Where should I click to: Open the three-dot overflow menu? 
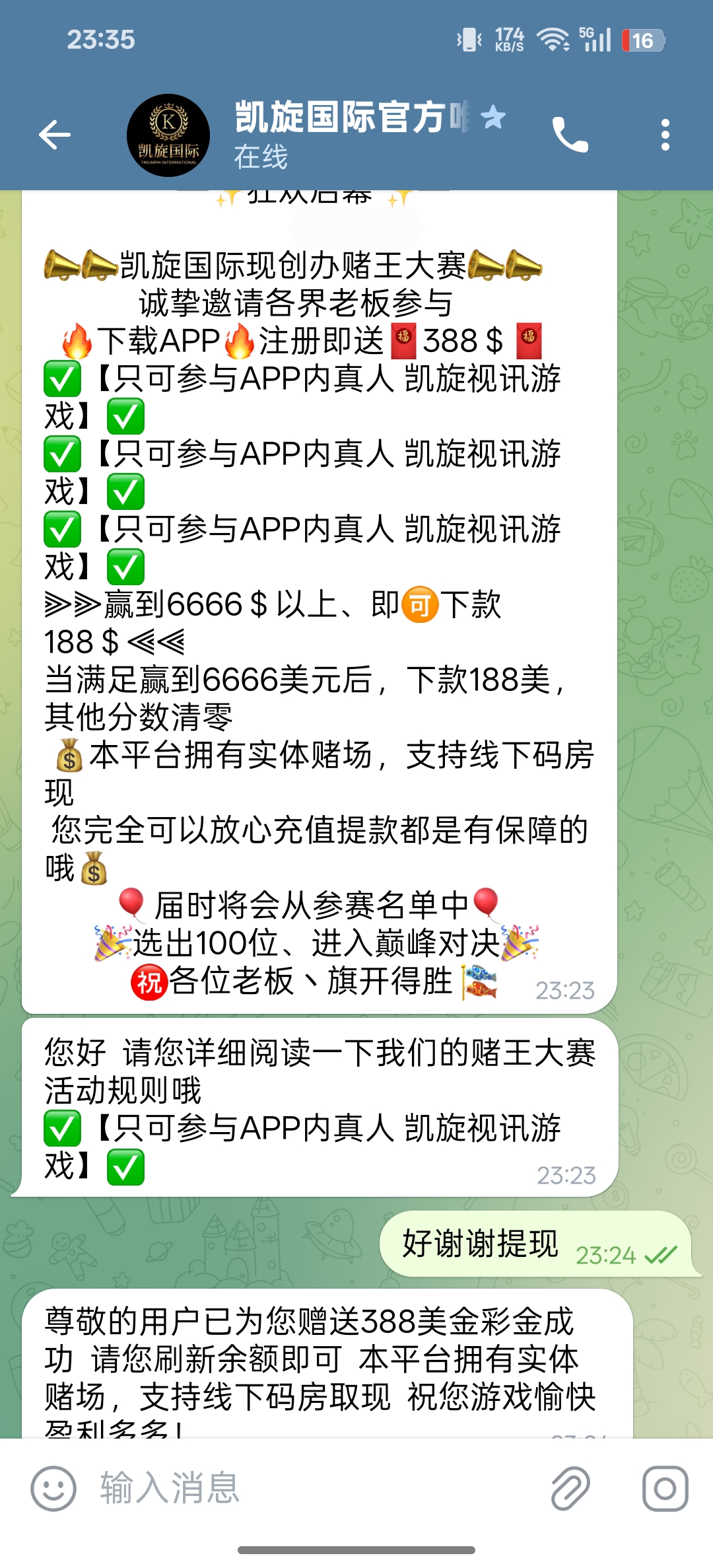[x=665, y=135]
